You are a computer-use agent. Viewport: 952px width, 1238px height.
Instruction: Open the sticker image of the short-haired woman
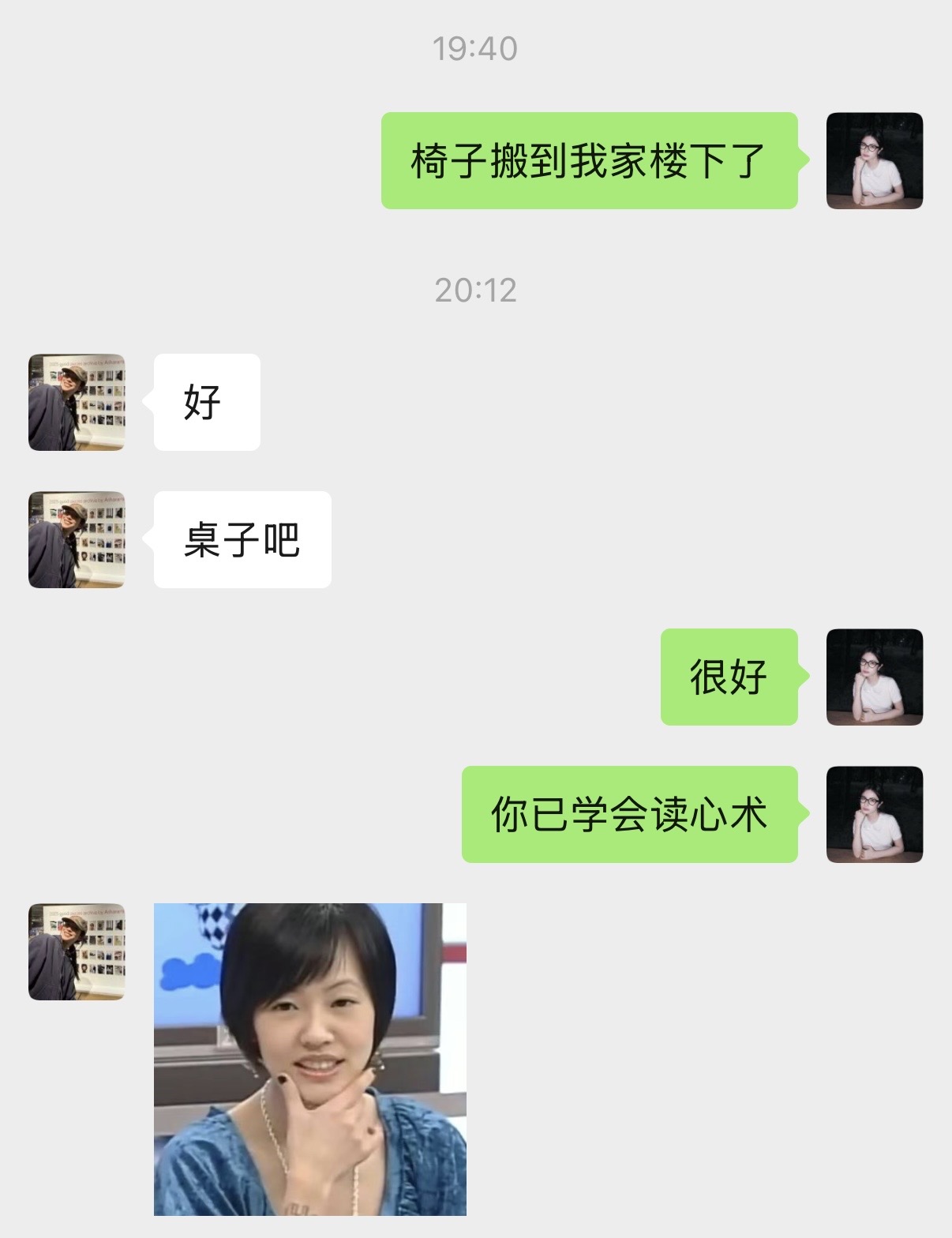coord(310,1060)
